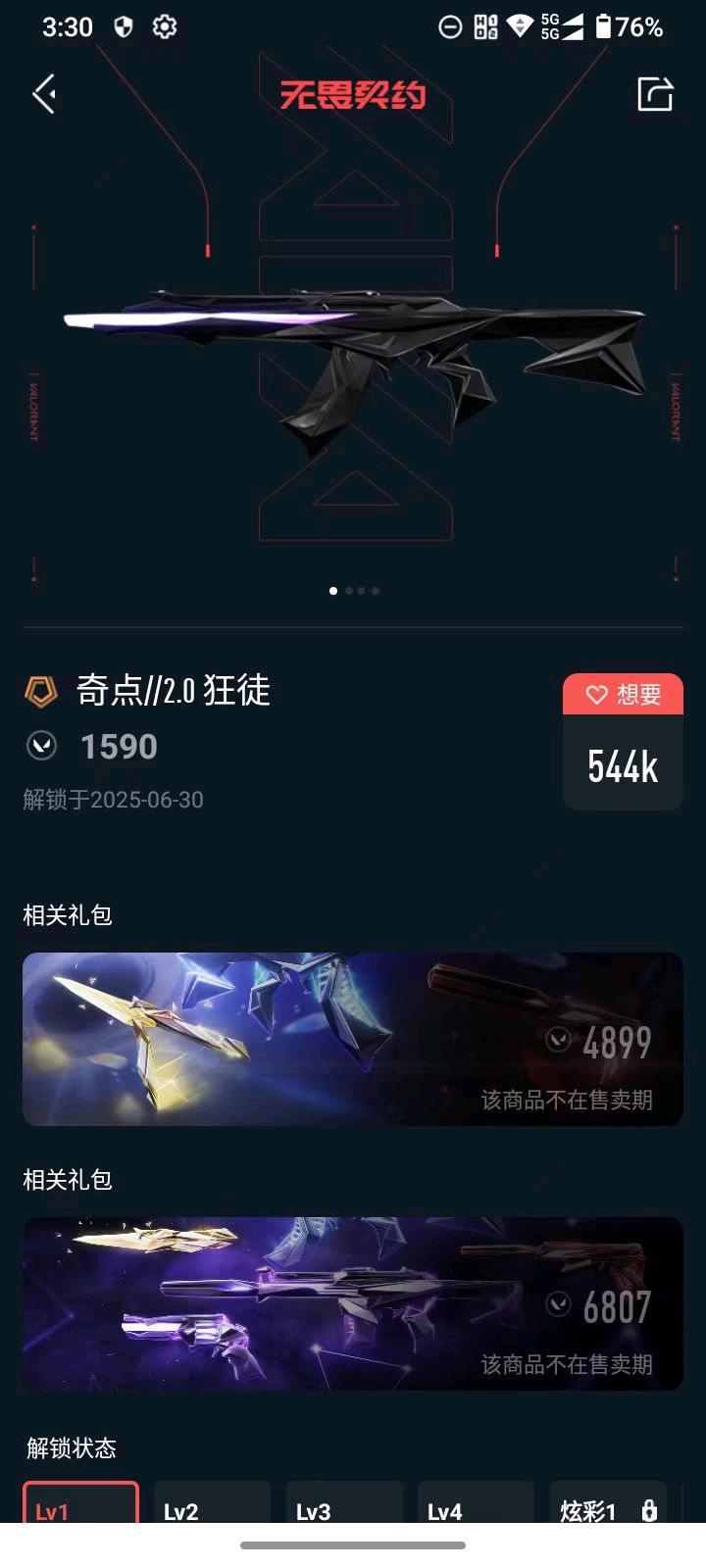Select the Lv1 unlock level
Viewport: 706px width, 1568px height.
tap(80, 1504)
